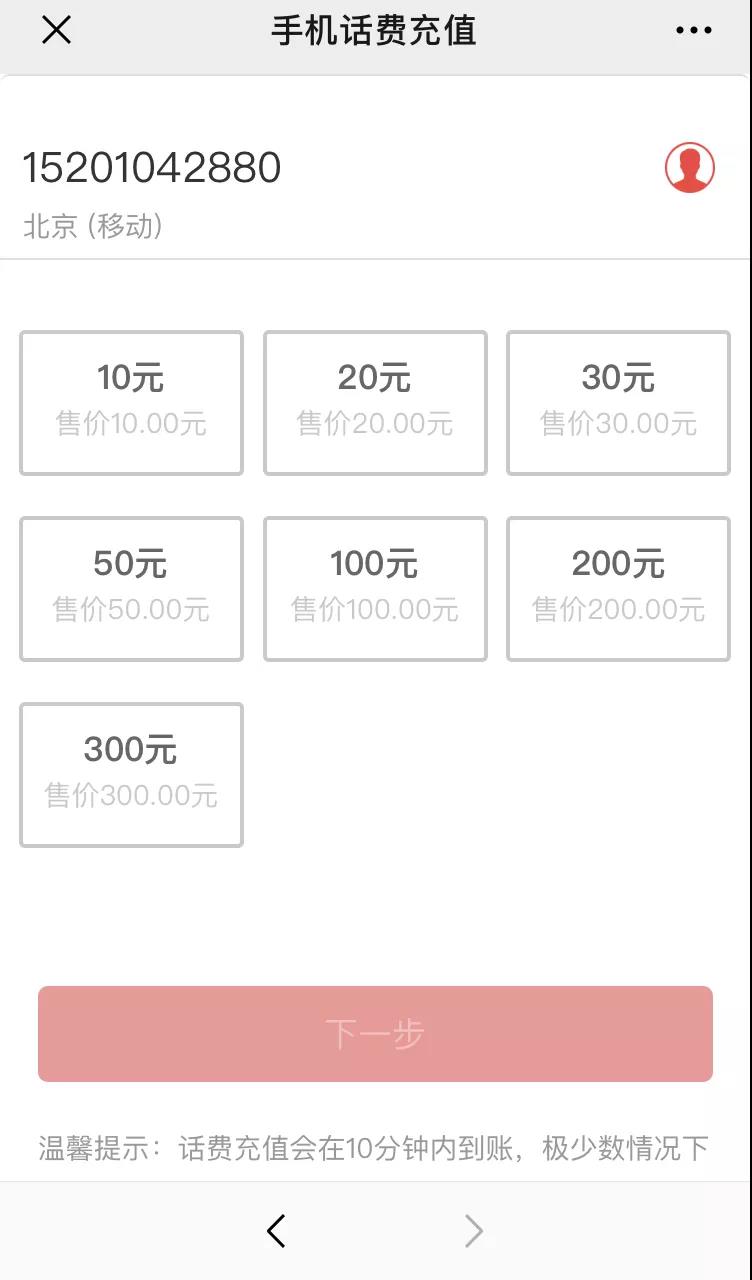Go back using the browser back arrow
Viewport: 752px width, 1280px height.
click(x=277, y=1231)
